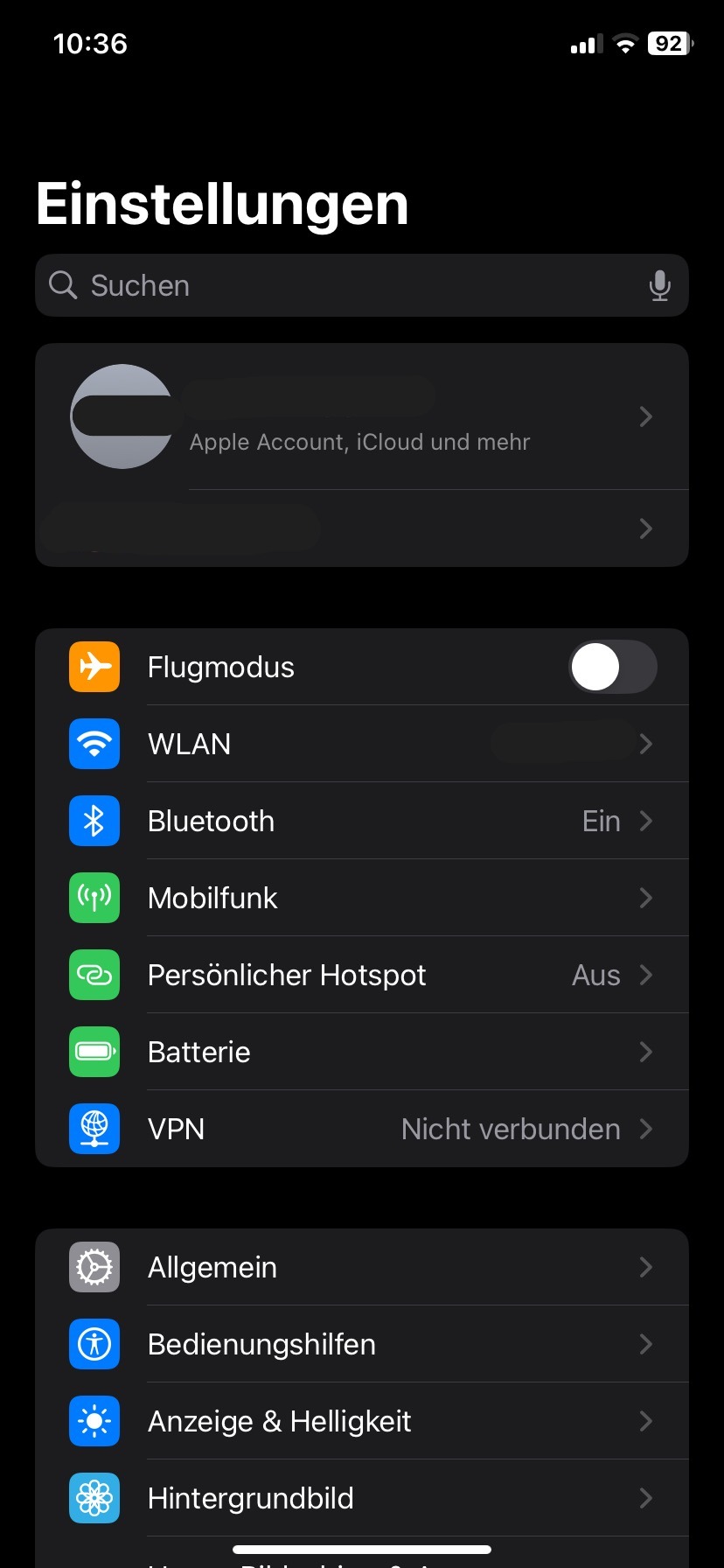Open Anzeige & Helligkeit settings
This screenshot has height=1568, width=724.
362,1421
